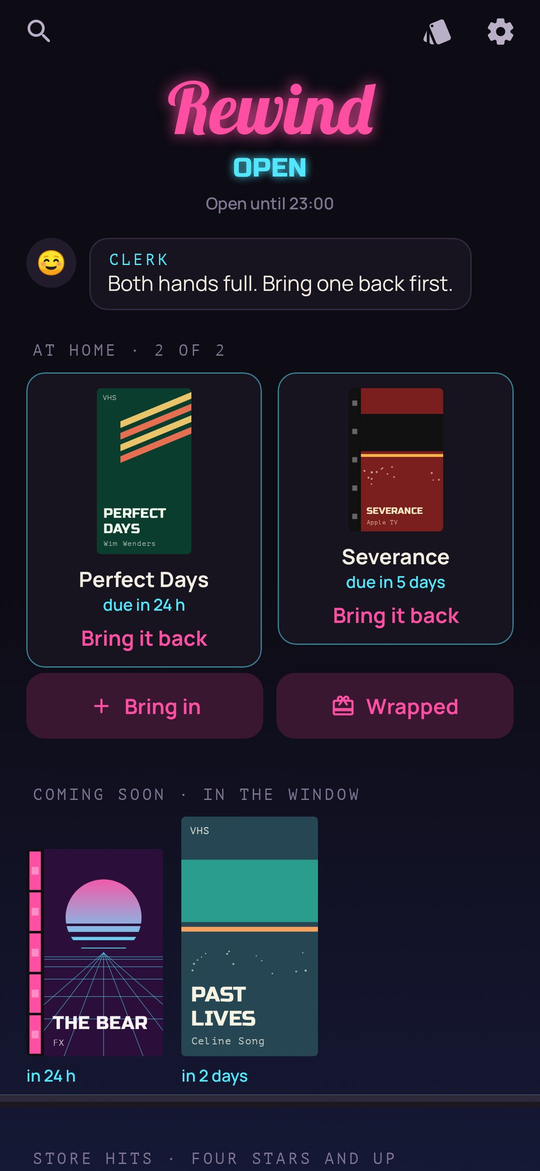
Task: Bring back Severance
Action: (x=396, y=616)
